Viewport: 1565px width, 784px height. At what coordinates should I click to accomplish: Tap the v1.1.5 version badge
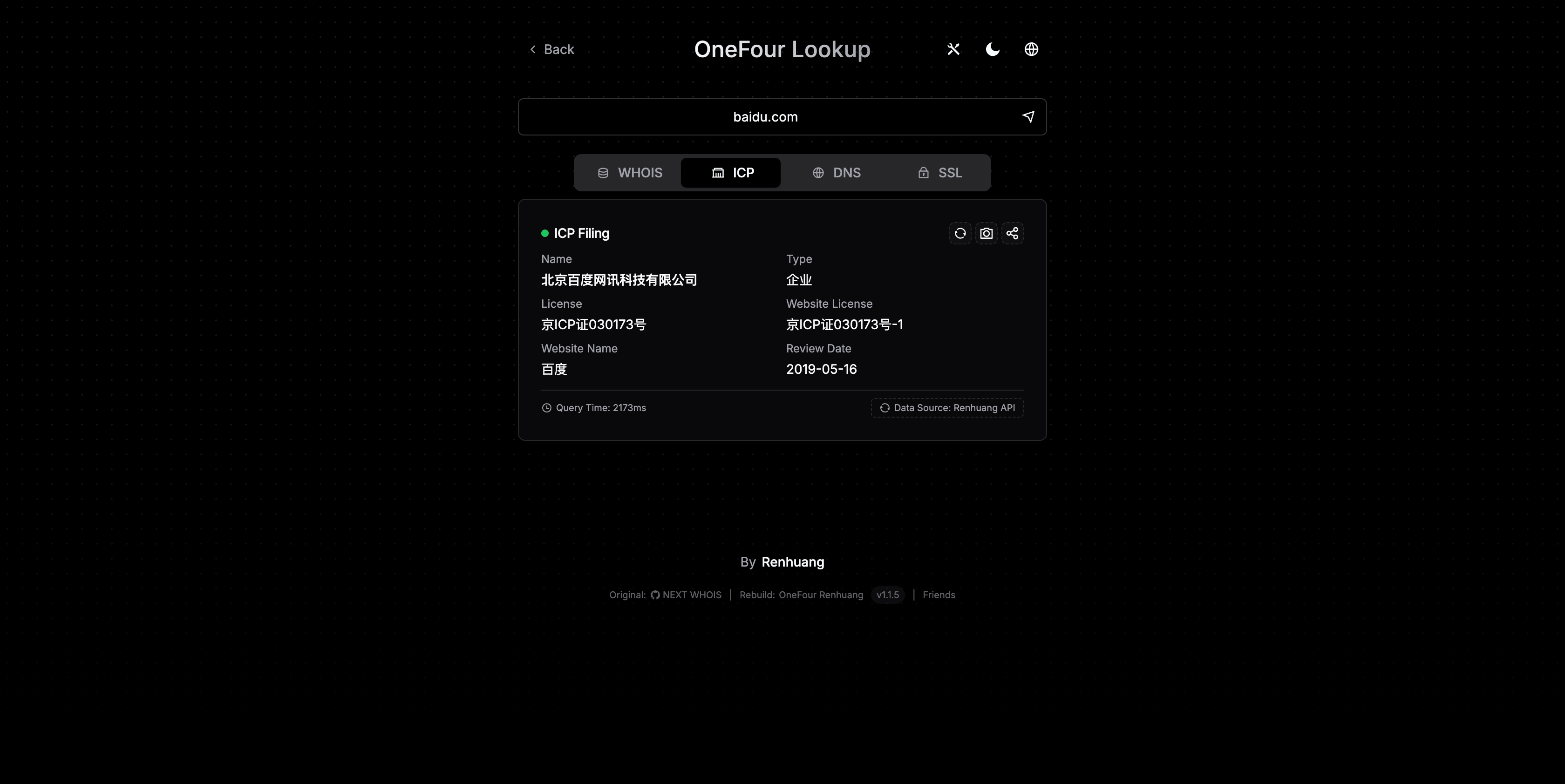[x=888, y=595]
